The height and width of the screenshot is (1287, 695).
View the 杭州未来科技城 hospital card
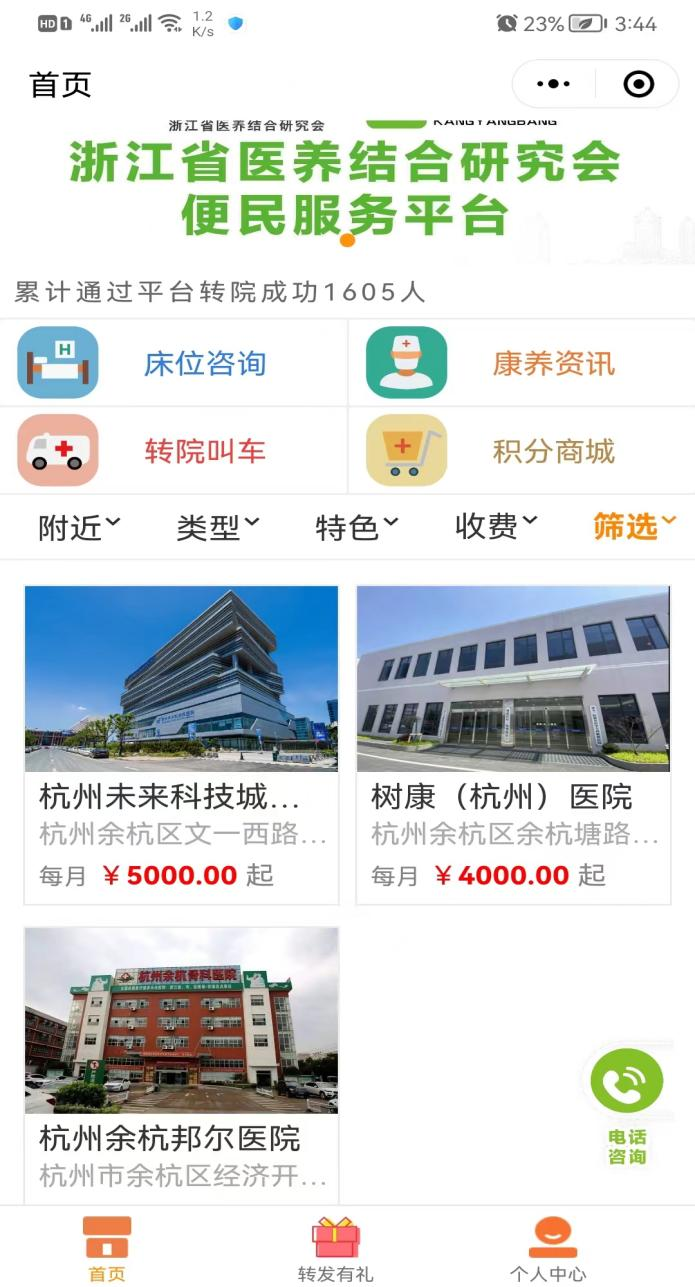181,744
